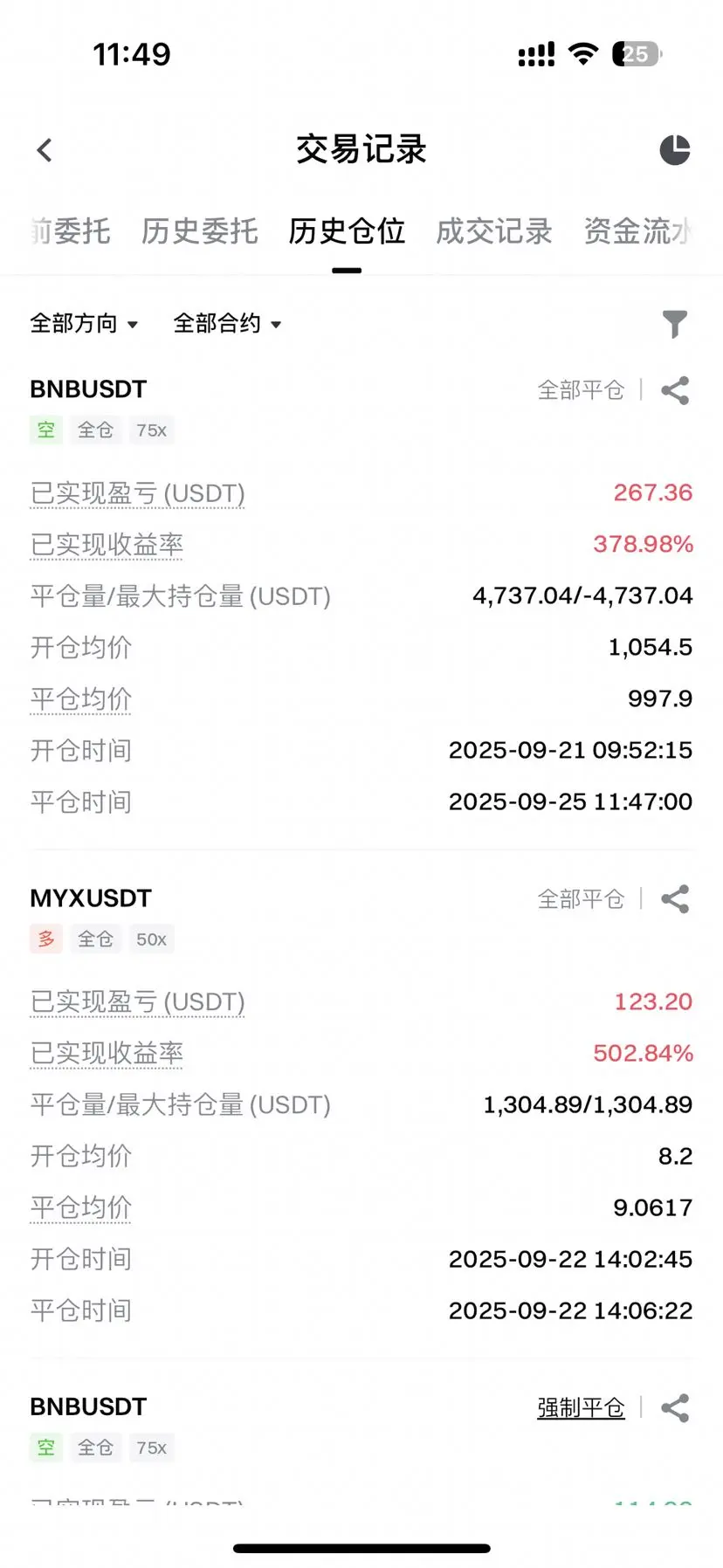
Task: Tap 已实现收益率 label under first BNBUSDT
Action: tap(107, 545)
